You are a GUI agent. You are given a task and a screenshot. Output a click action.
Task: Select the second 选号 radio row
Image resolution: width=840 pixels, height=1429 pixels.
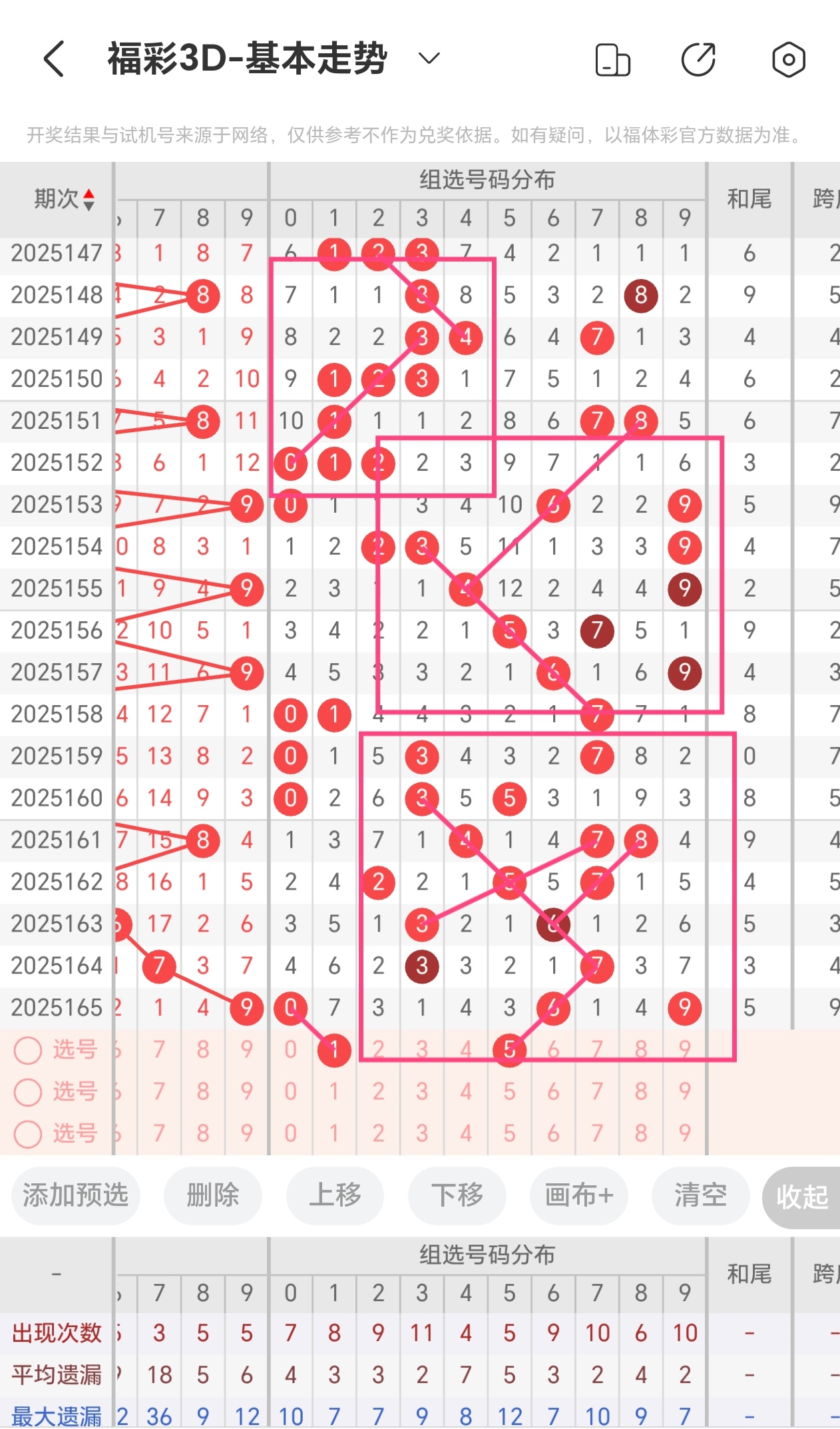pos(28,1092)
